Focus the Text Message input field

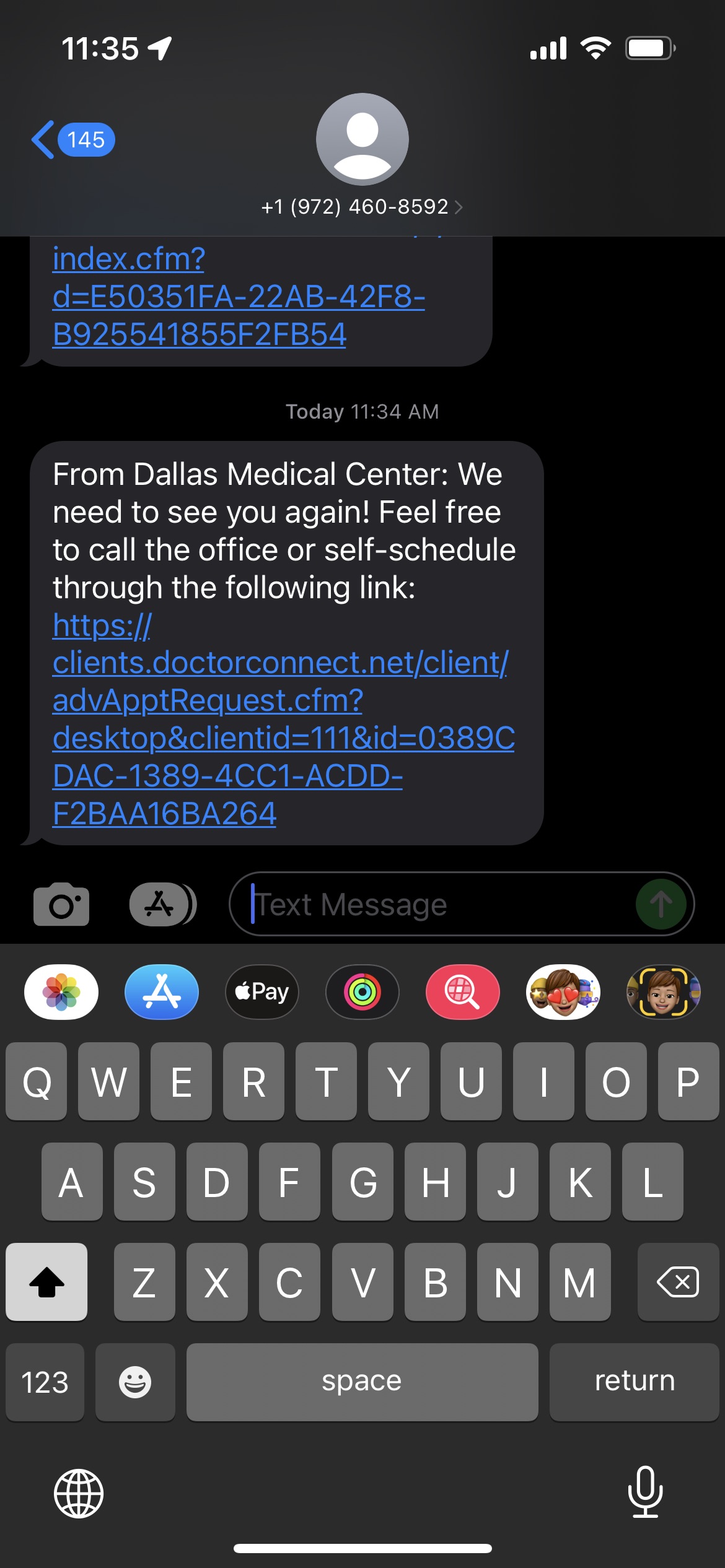coord(434,904)
